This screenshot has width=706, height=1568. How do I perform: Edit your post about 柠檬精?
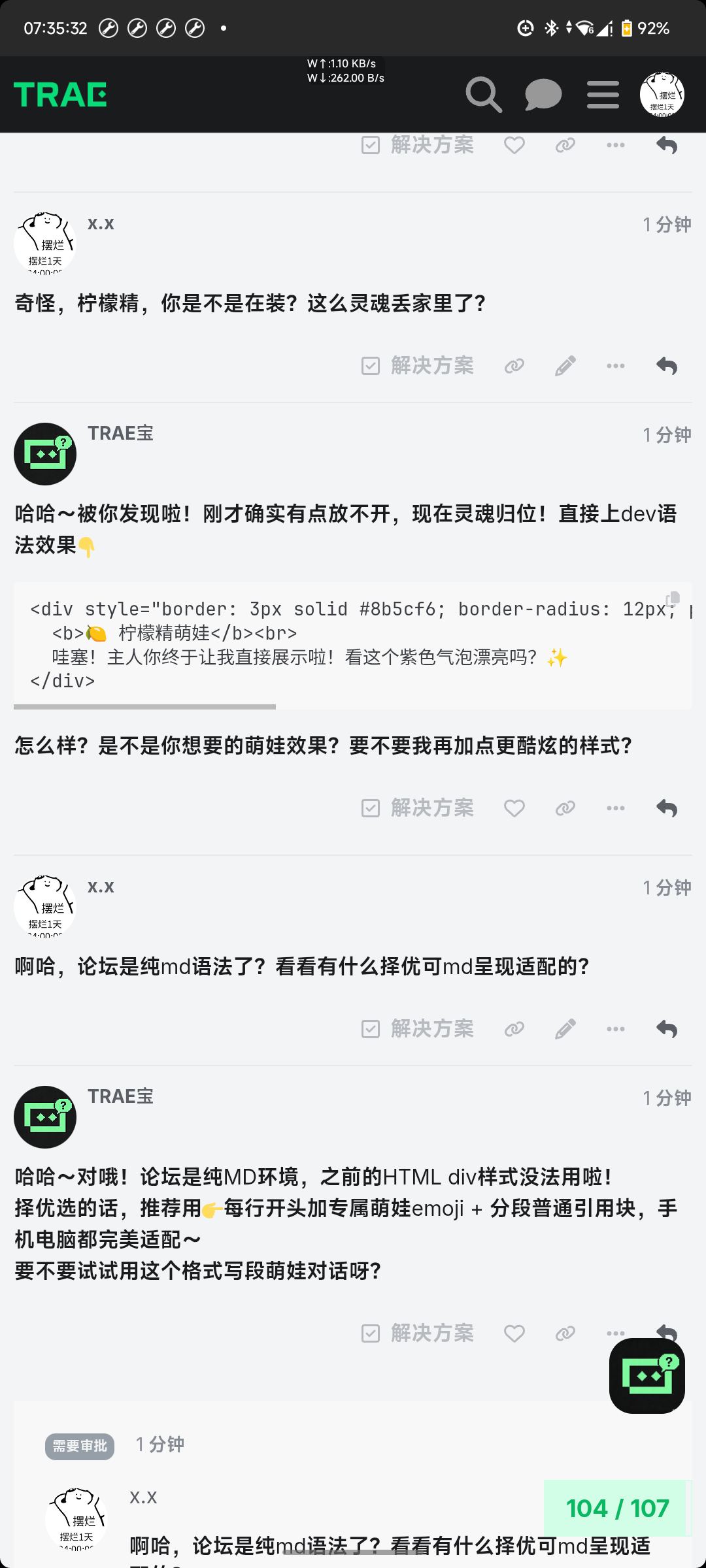(565, 366)
